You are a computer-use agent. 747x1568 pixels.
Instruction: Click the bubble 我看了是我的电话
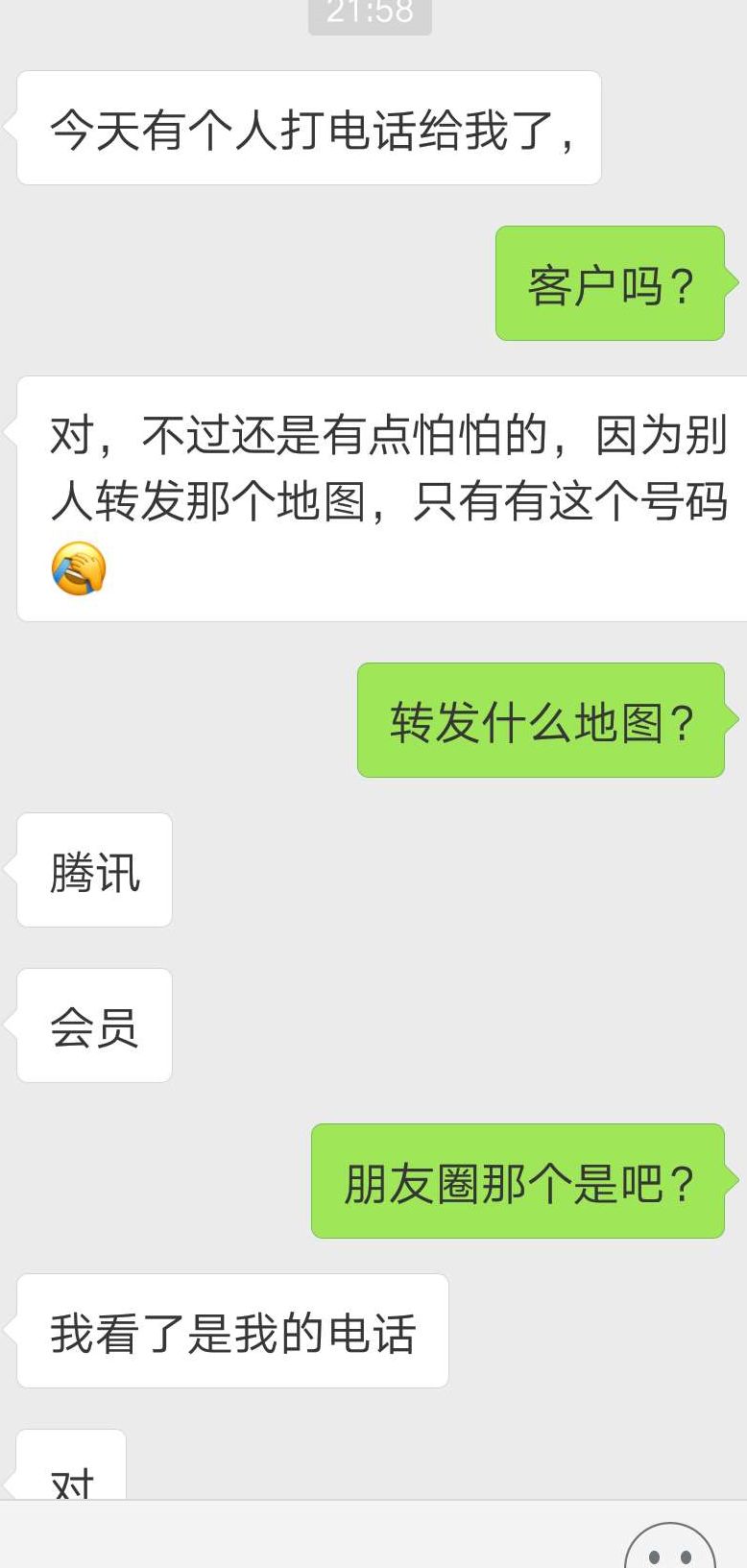230,1329
